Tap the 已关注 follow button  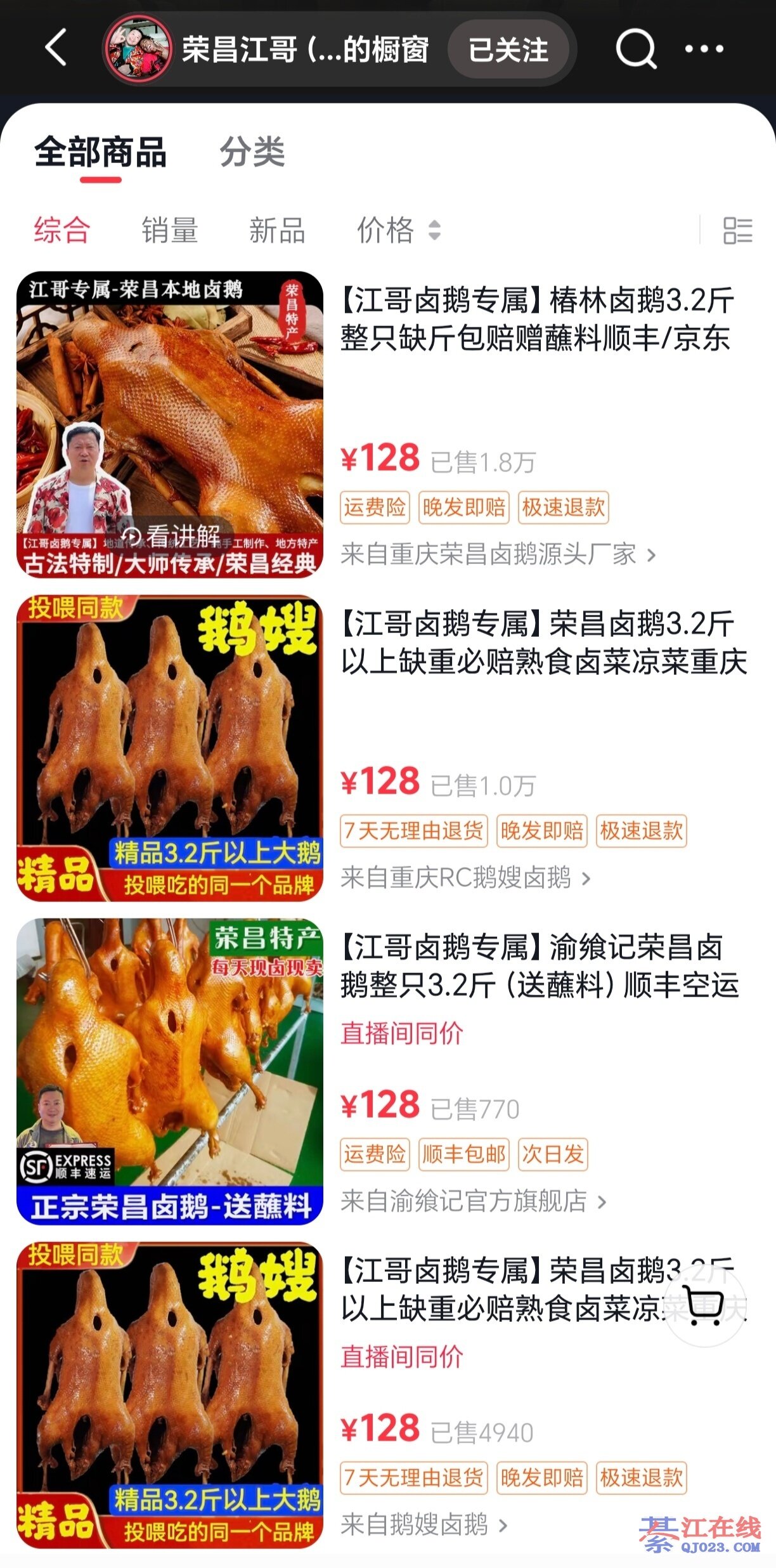(508, 49)
